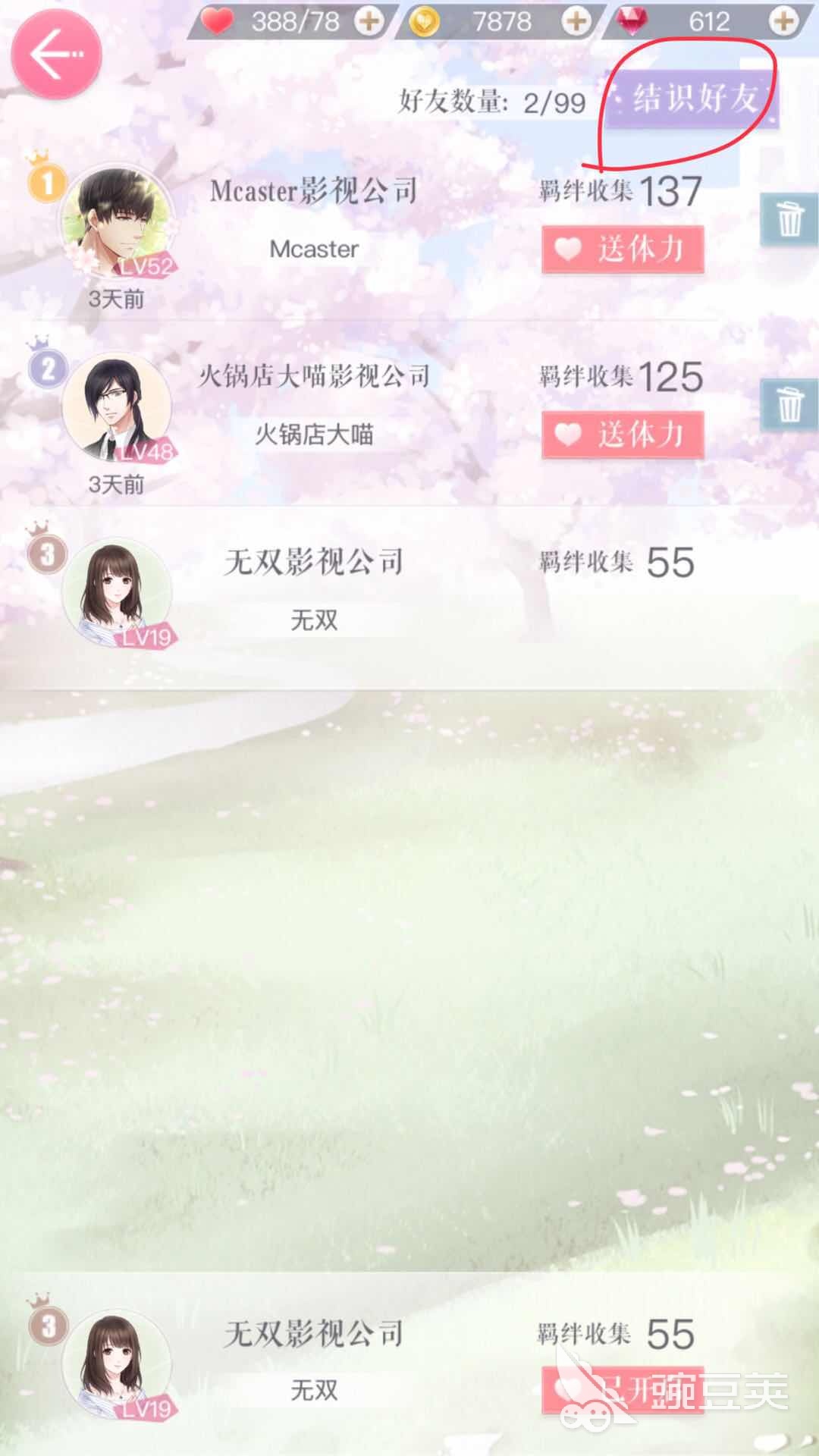Send stamina to Mcaster
Image resolution: width=819 pixels, height=1456 pixels.
click(x=623, y=249)
